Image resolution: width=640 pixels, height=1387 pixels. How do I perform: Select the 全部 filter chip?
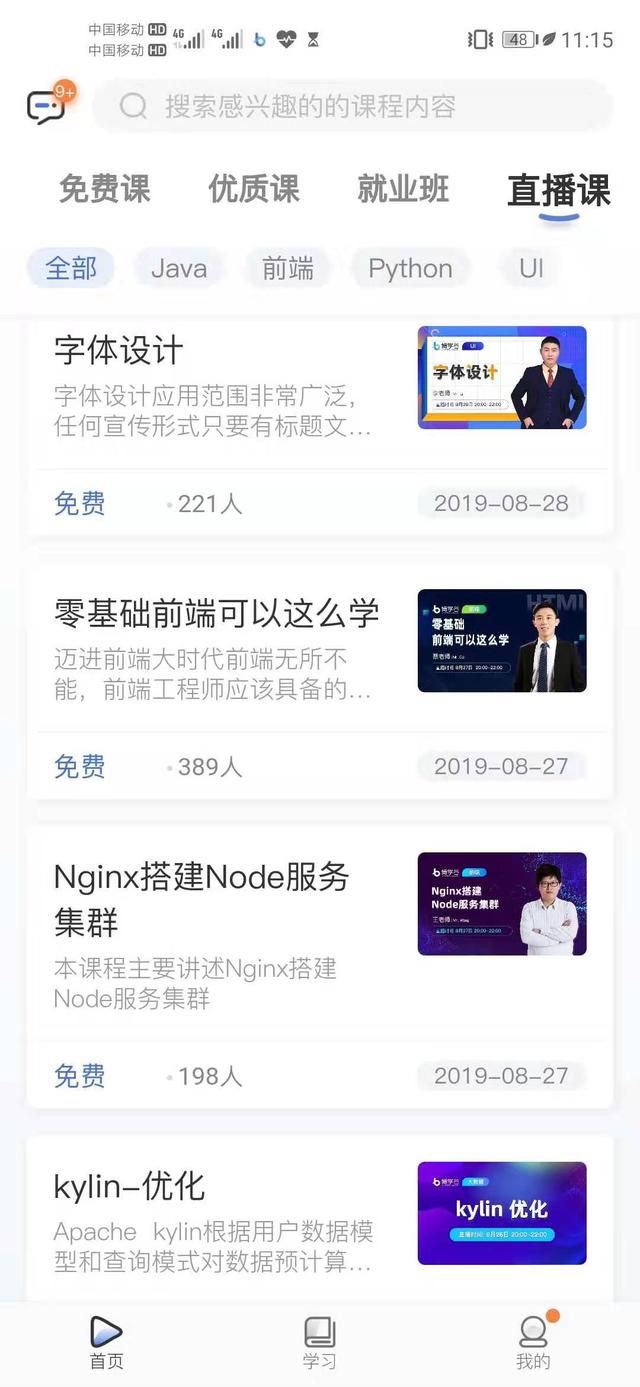[71, 268]
